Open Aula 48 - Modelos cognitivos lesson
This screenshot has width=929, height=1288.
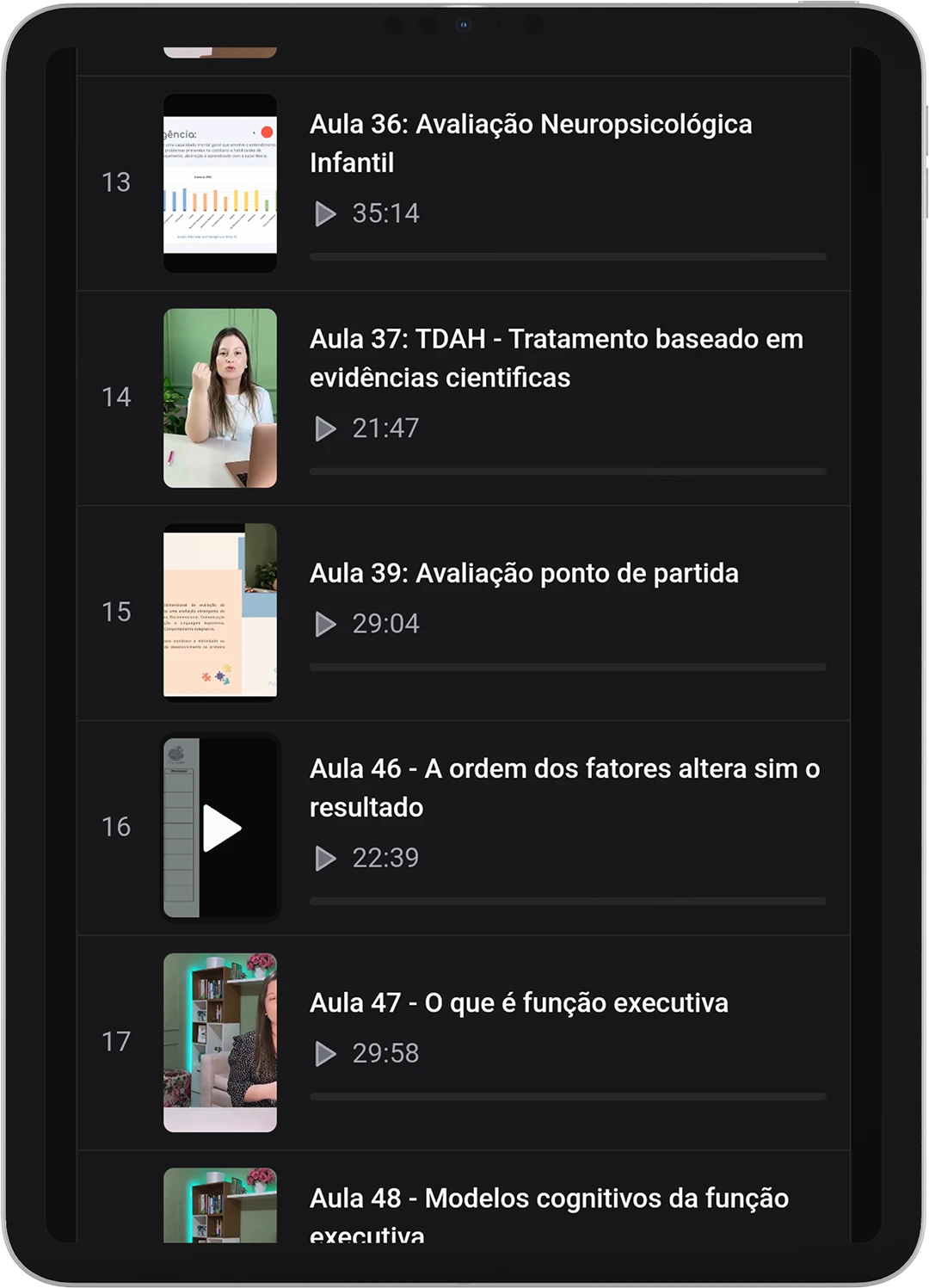pyautogui.click(x=548, y=1199)
